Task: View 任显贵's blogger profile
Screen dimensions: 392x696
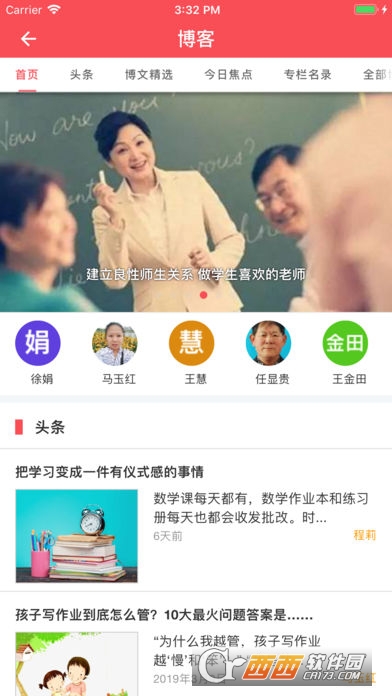Action: (269, 352)
